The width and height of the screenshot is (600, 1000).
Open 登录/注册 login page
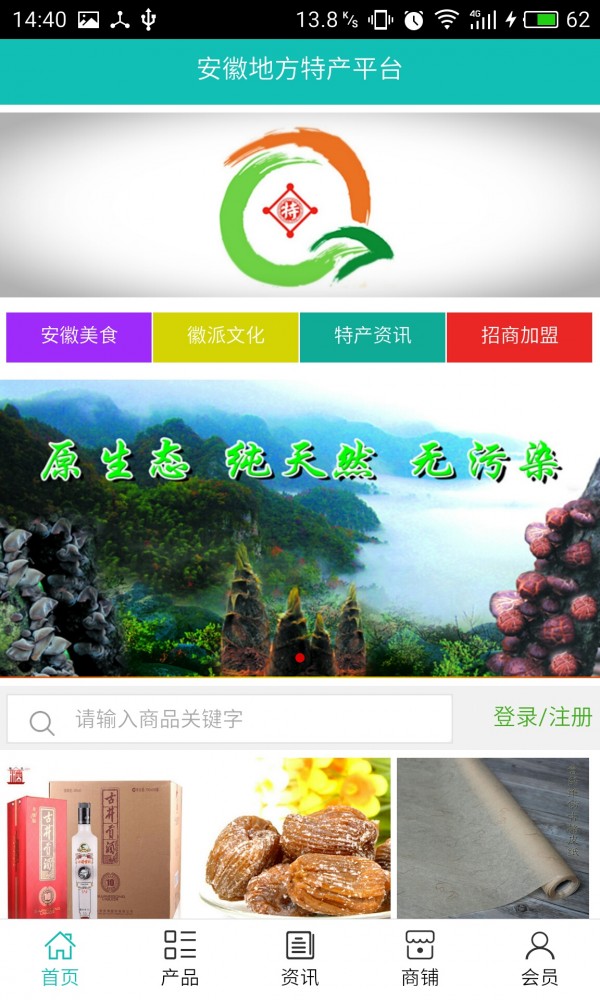(542, 717)
